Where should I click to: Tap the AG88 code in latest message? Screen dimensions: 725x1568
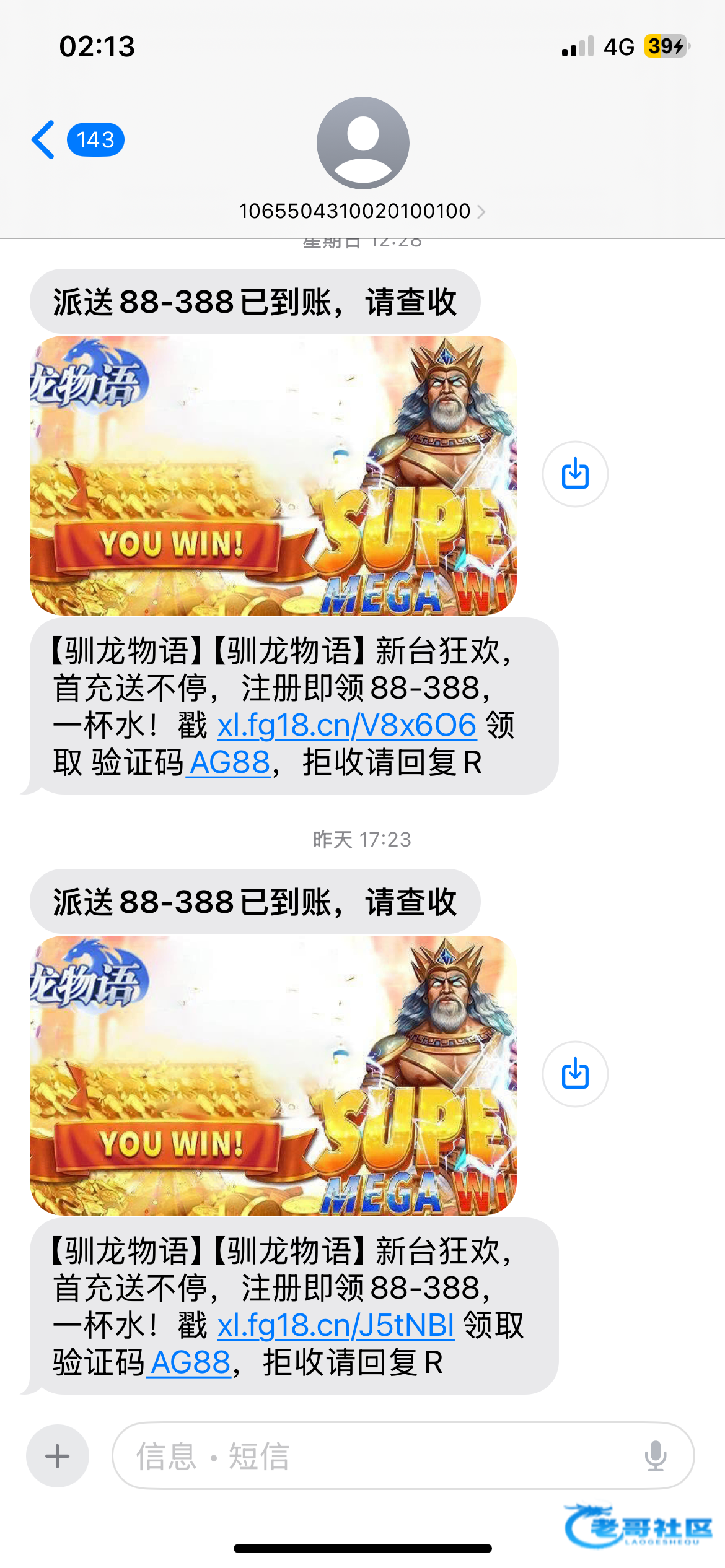[x=190, y=1362]
